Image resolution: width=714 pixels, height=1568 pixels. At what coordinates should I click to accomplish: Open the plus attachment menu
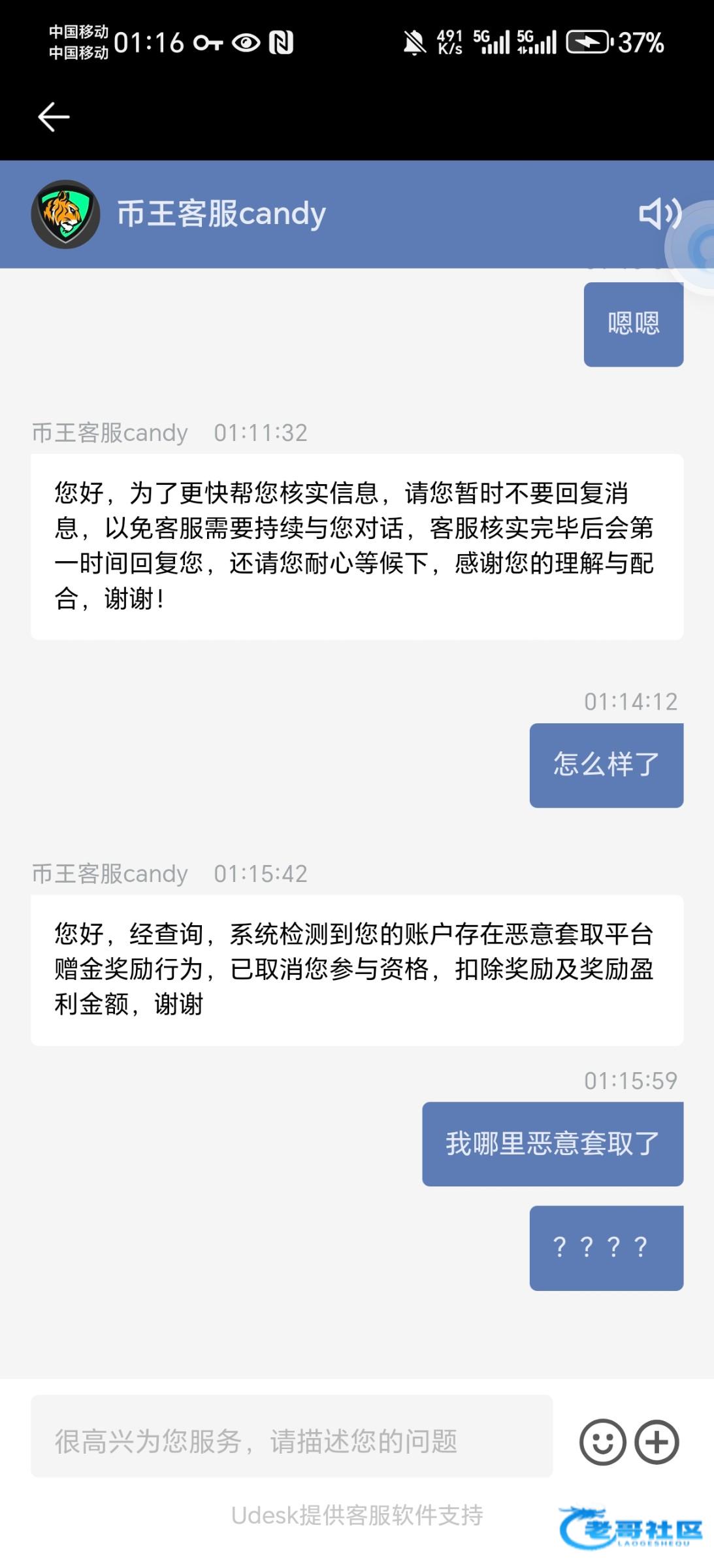657,1442
